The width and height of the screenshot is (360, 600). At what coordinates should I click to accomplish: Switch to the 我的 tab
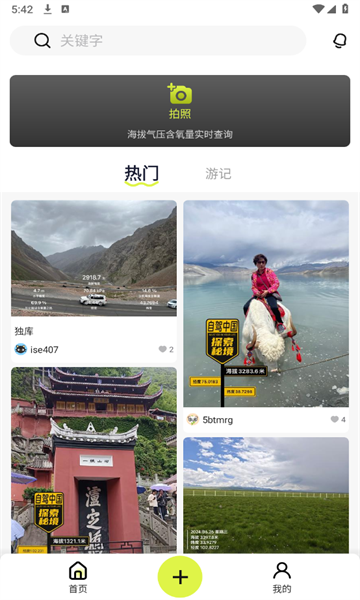[x=282, y=577]
